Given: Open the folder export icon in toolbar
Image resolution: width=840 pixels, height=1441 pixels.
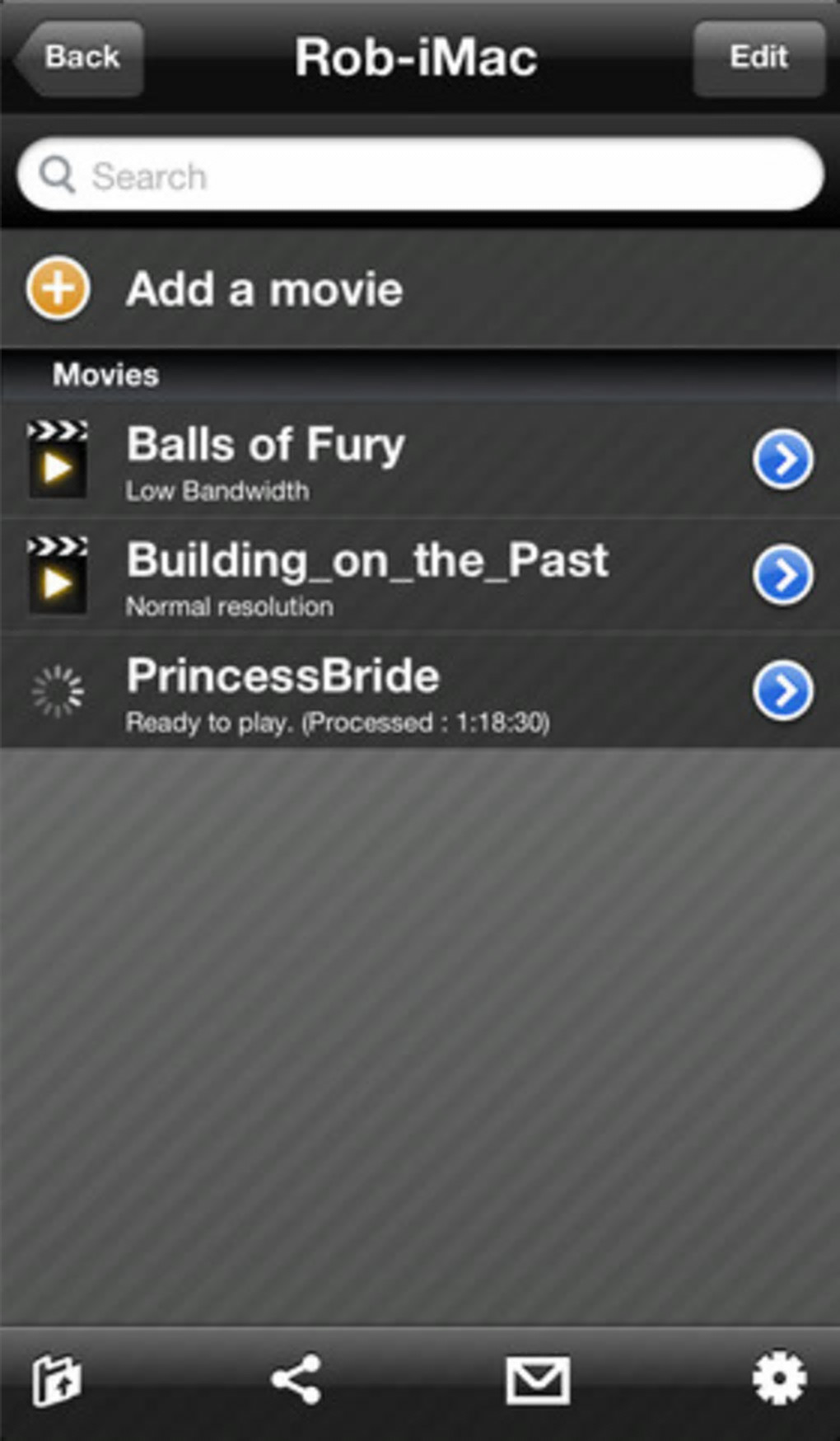Looking at the screenshot, I should [57, 1380].
